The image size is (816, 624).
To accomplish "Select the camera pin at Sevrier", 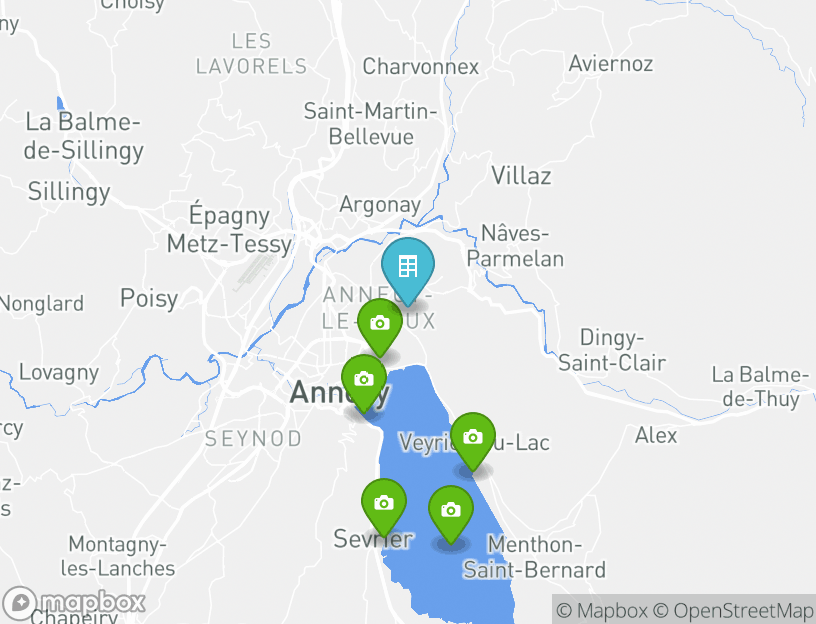I will pos(383,503).
